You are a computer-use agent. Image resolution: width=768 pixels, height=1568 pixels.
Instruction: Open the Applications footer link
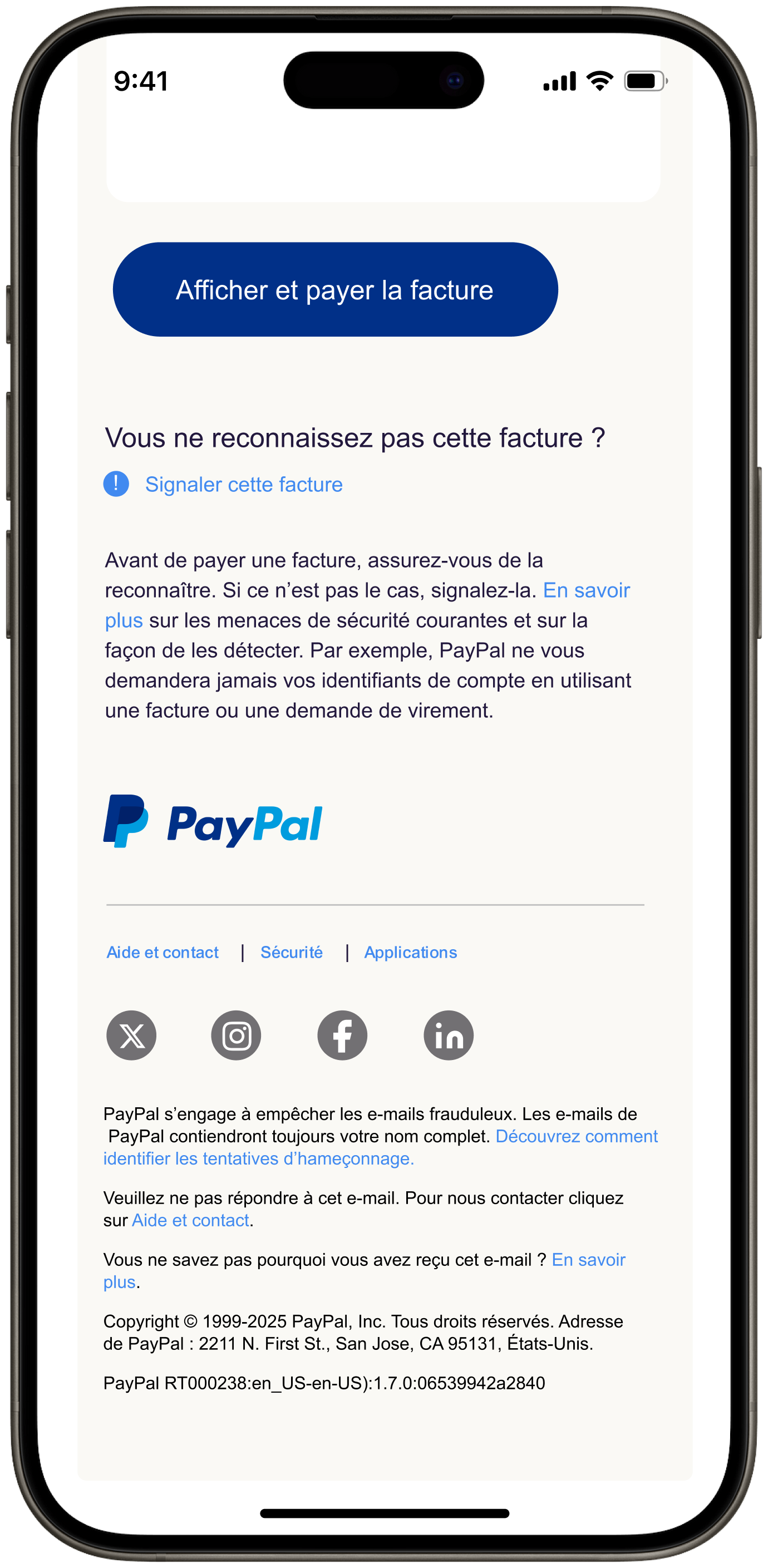pos(411,953)
